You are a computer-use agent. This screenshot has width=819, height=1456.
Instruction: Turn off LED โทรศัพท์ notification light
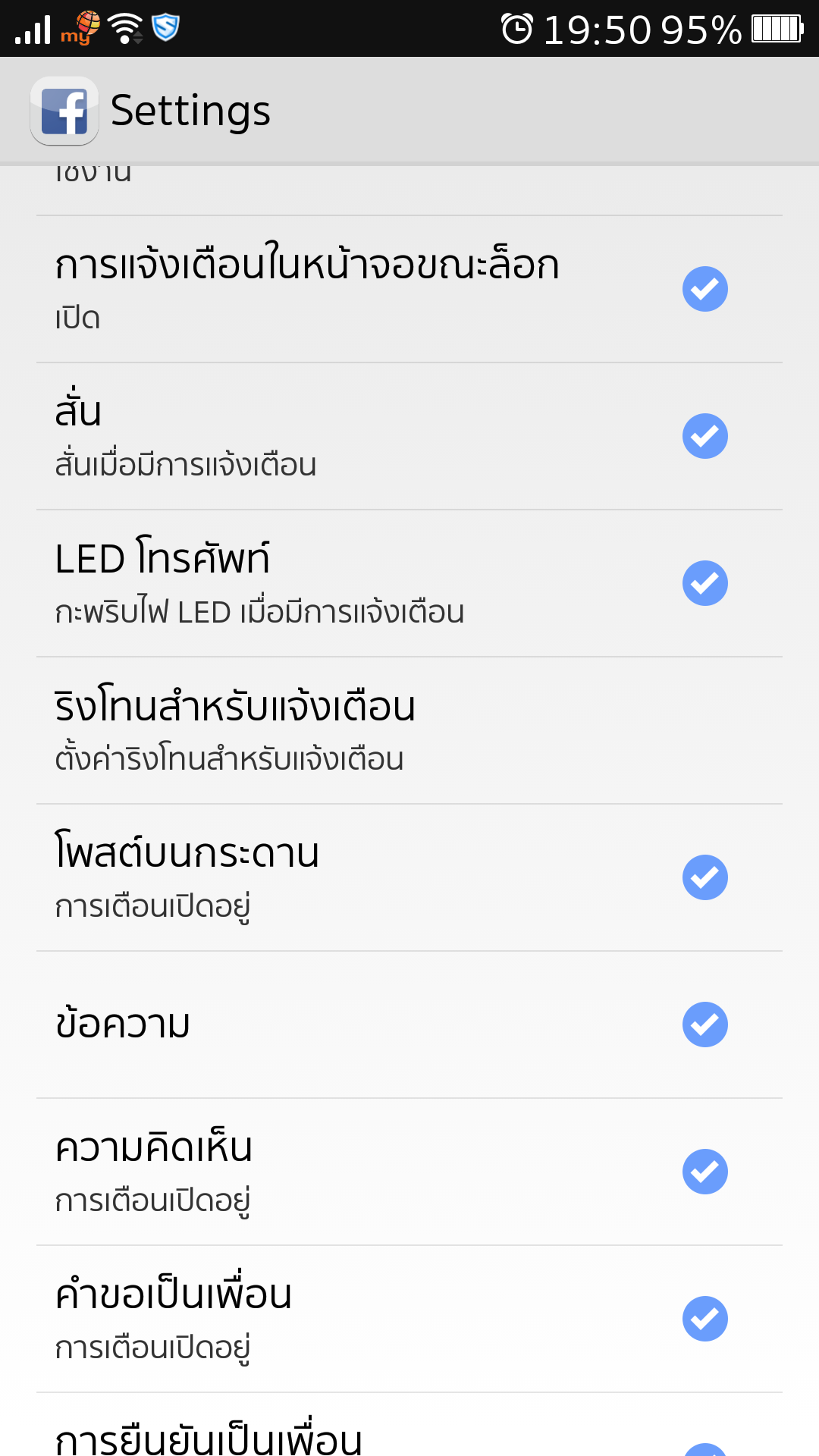[x=704, y=583]
